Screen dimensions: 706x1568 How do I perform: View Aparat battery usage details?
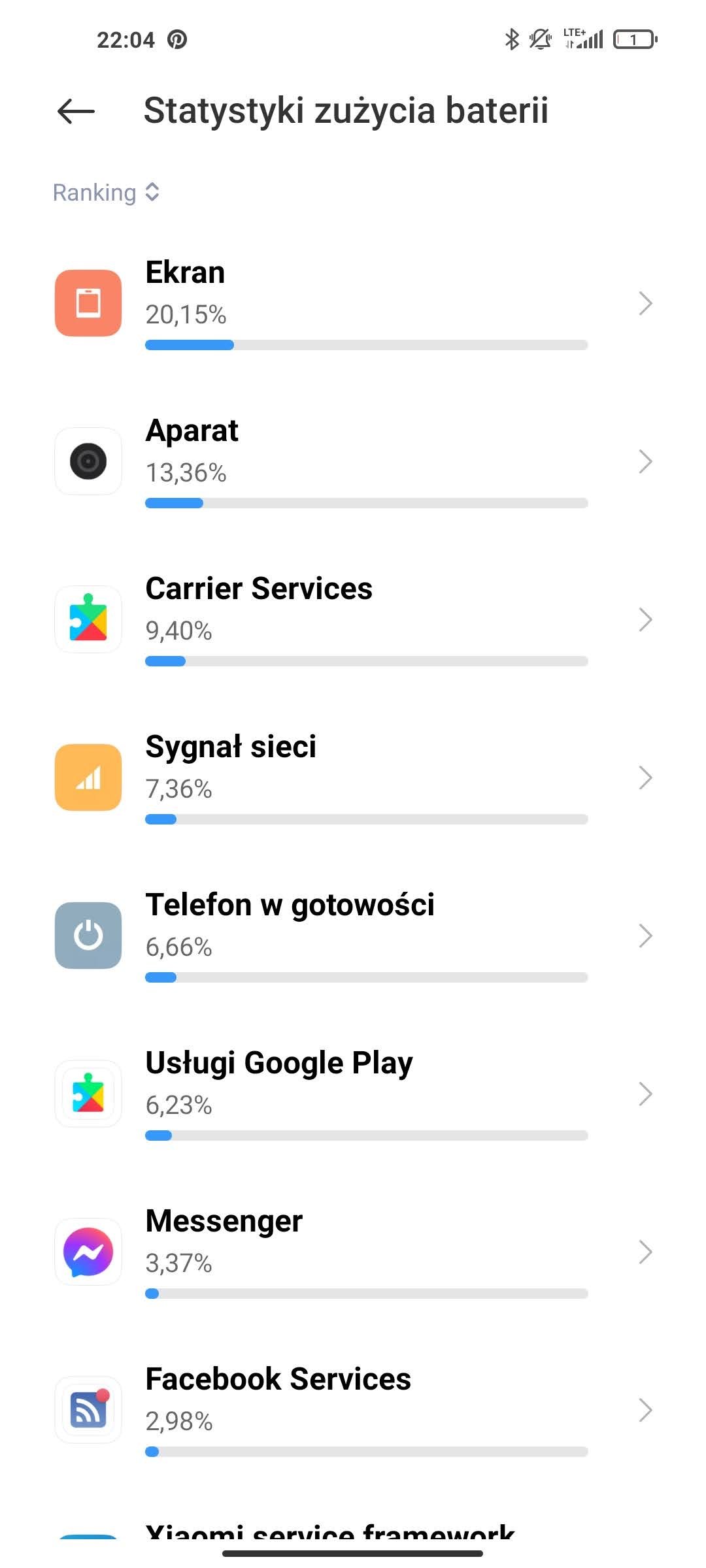click(x=353, y=461)
